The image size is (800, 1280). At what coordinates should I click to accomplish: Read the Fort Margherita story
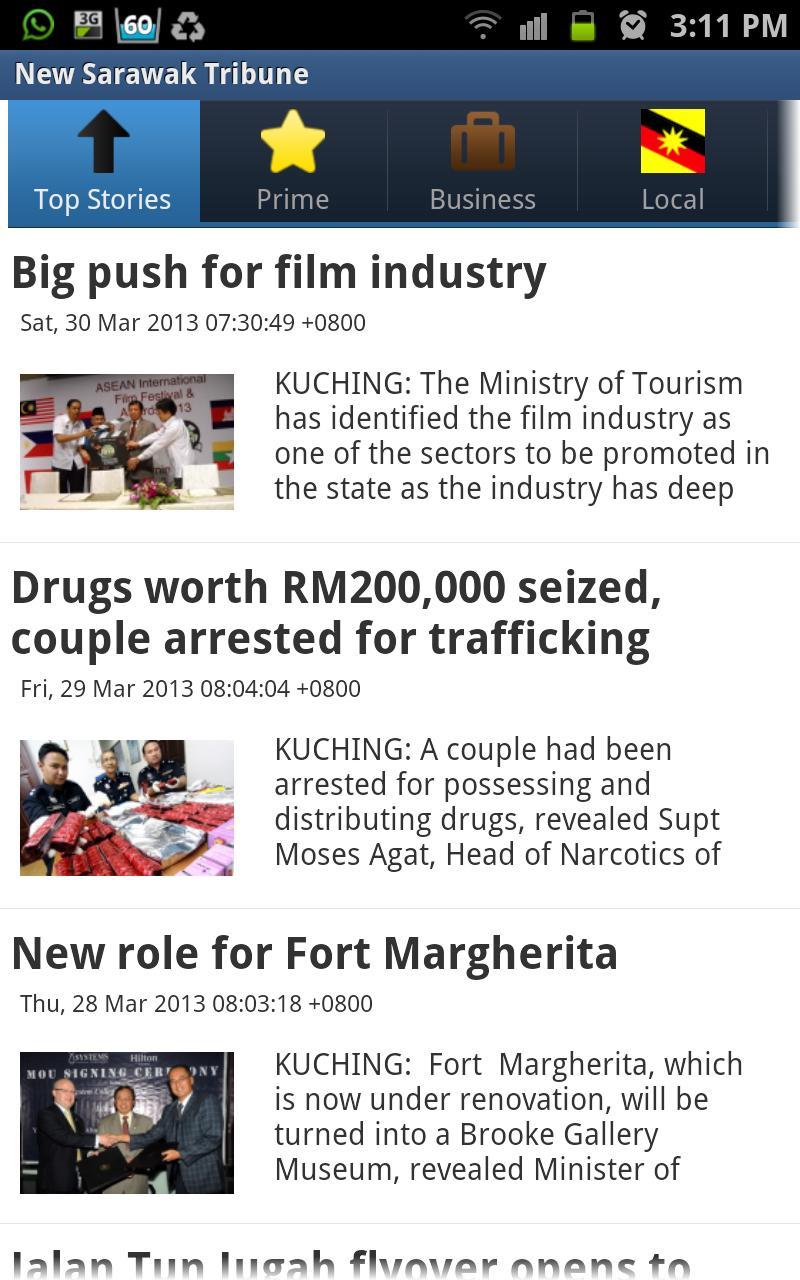pos(316,952)
